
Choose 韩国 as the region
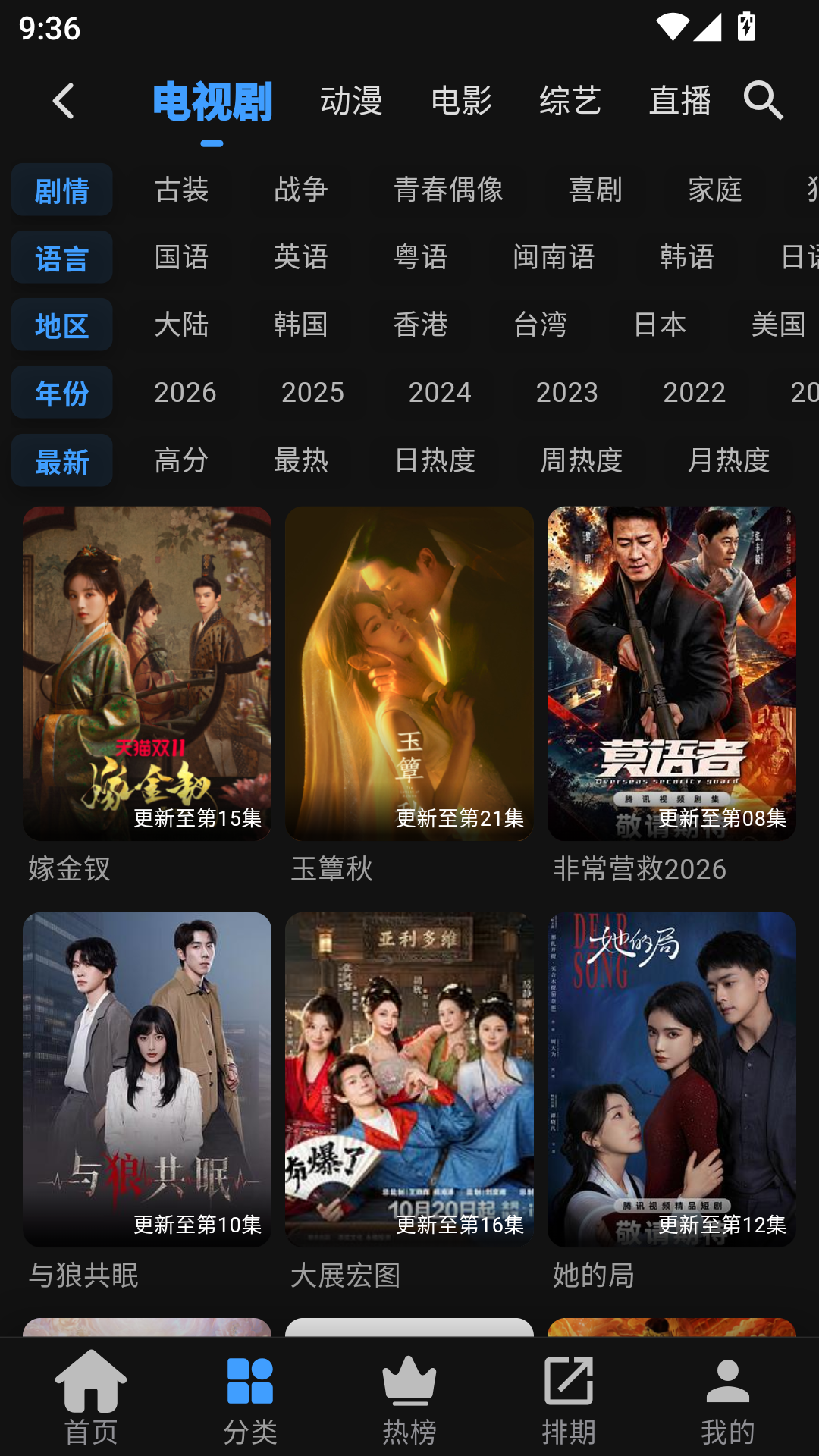[301, 325]
